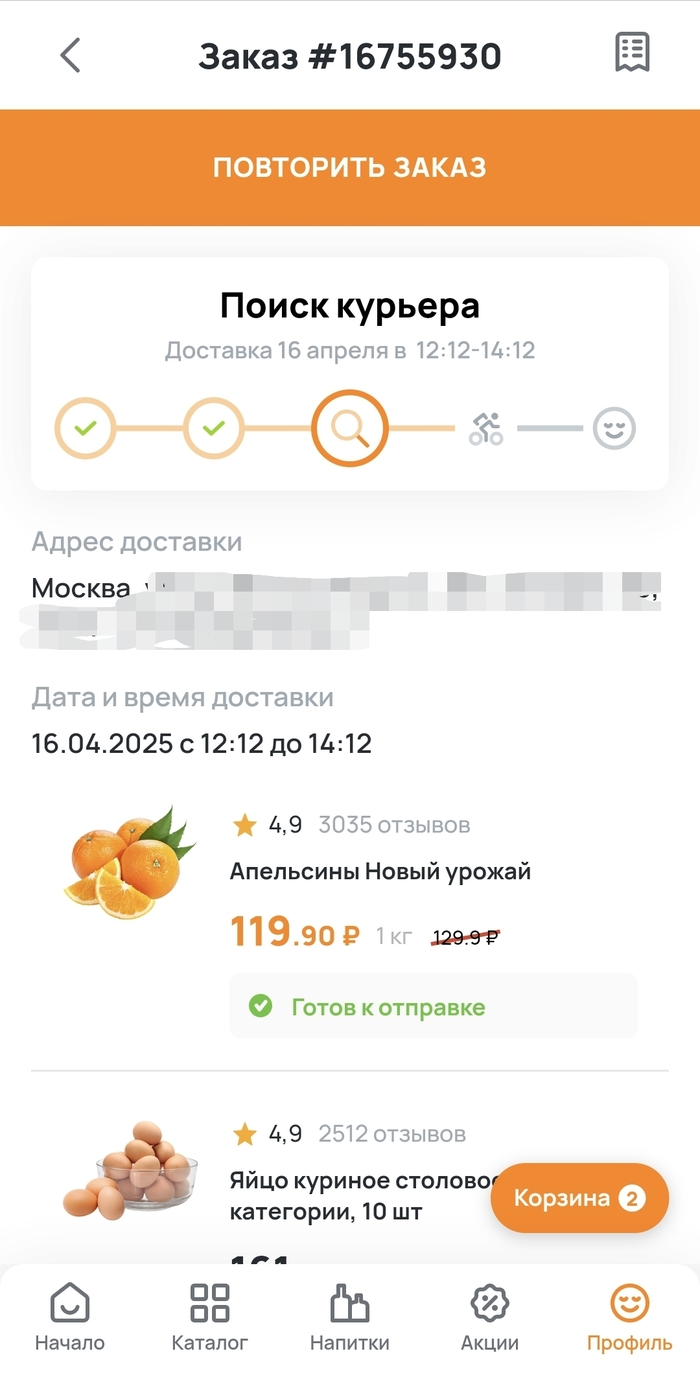Go back from the order screen
700x1373 pixels.
70,55
